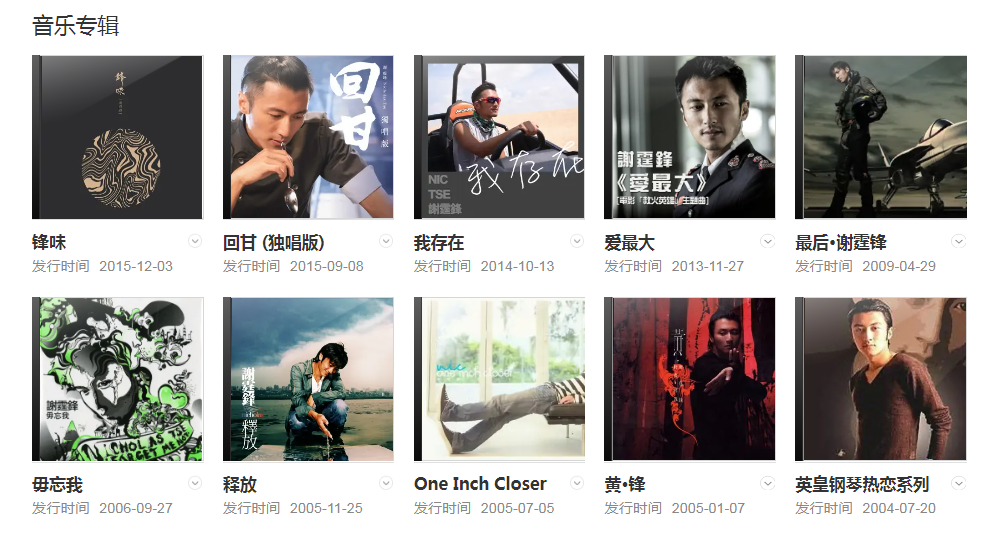Viewport: 1006px width, 535px height.
Task: Open the 爱最大 album cover
Action: tap(690, 137)
